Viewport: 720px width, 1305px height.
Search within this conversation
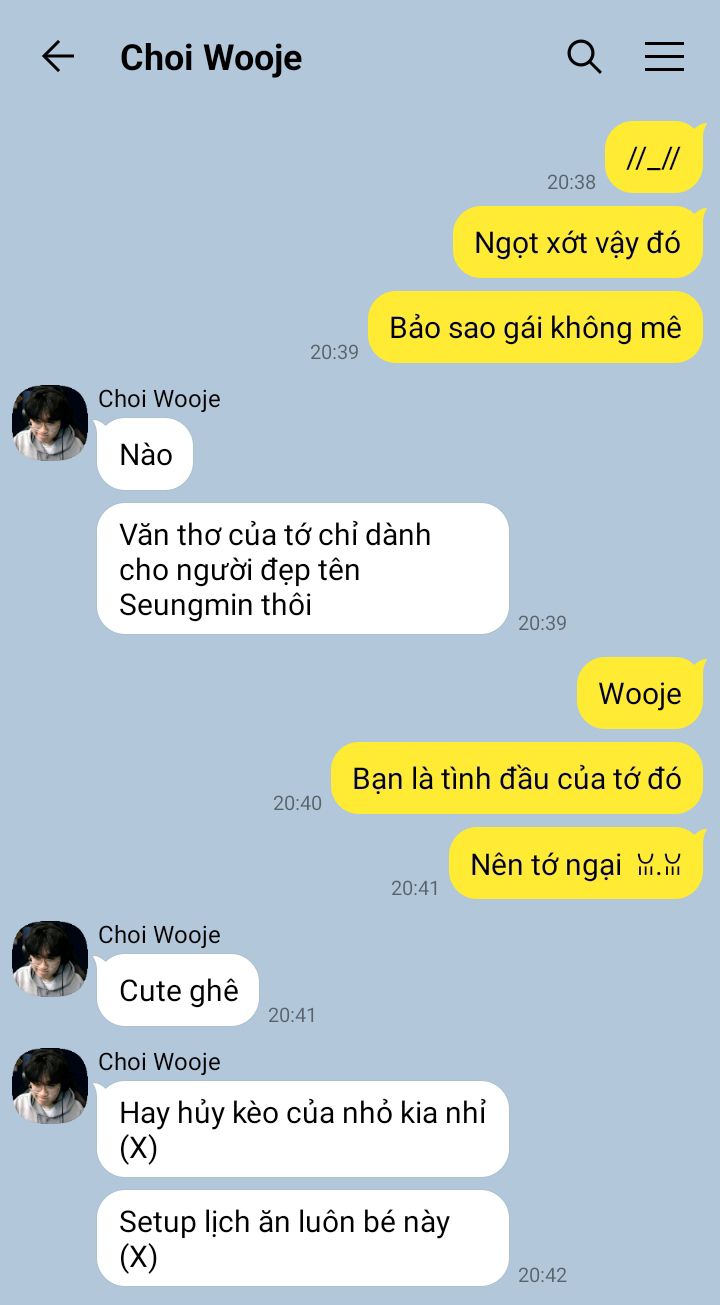pos(584,57)
